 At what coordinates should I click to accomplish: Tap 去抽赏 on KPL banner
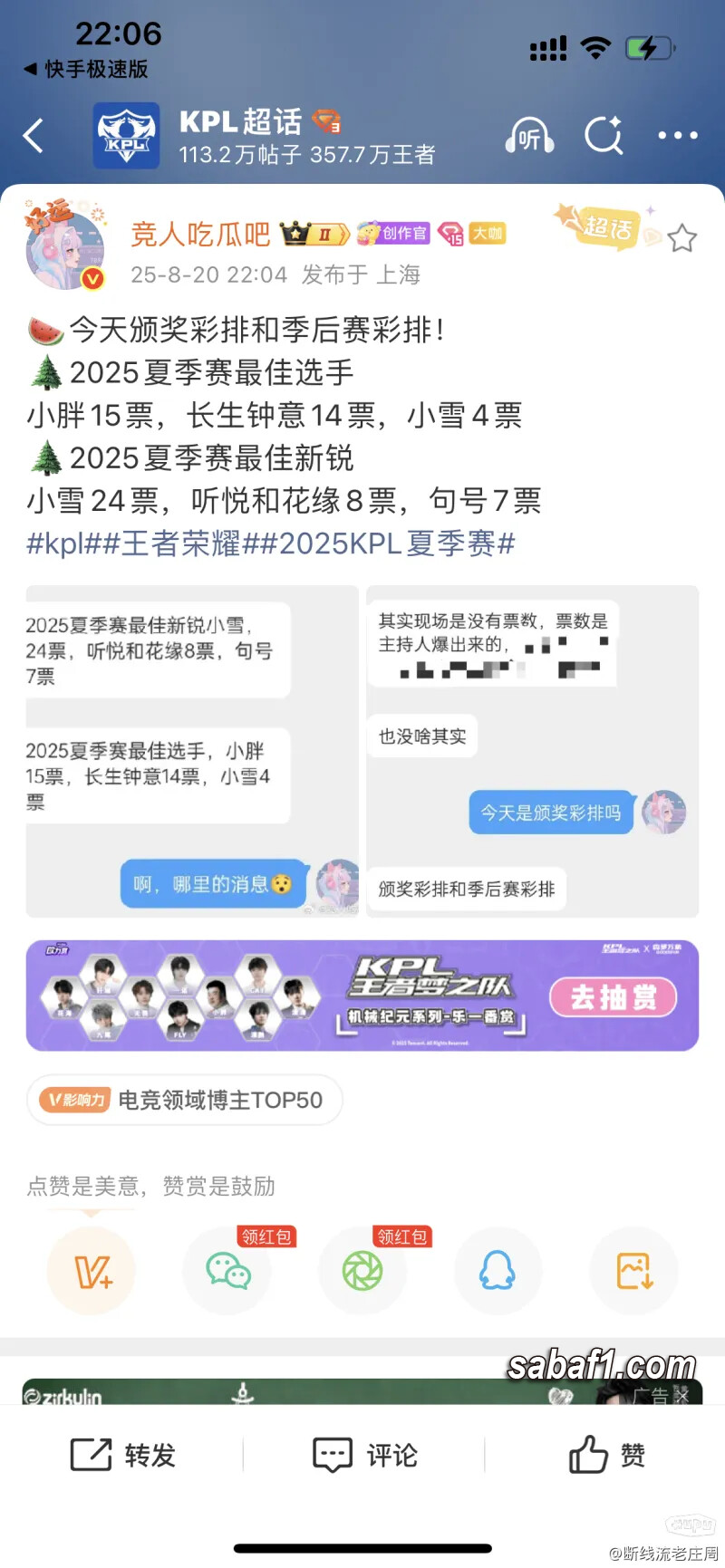[614, 996]
